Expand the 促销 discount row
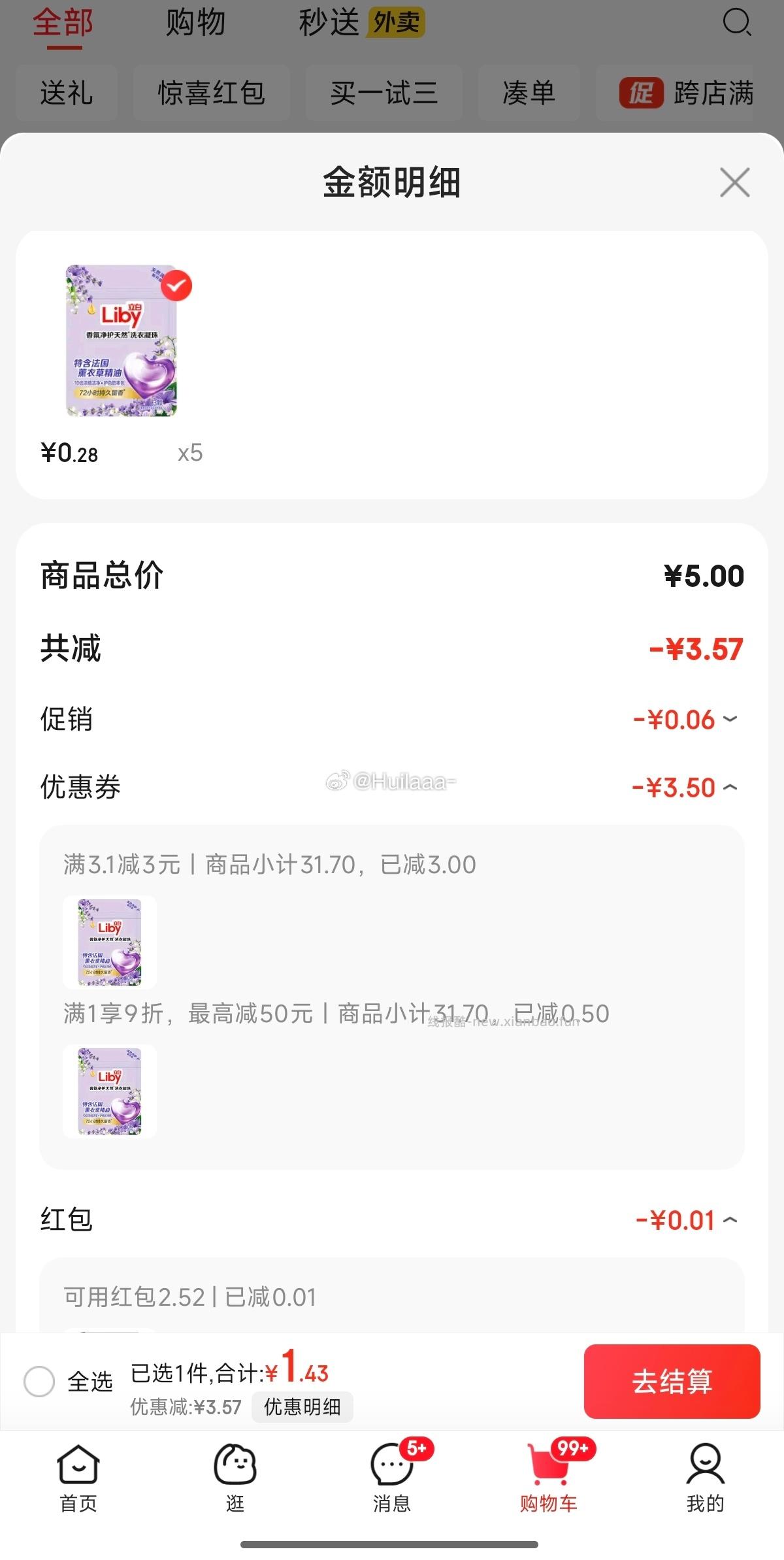Image resolution: width=784 pixels, height=1560 pixels. tap(730, 720)
